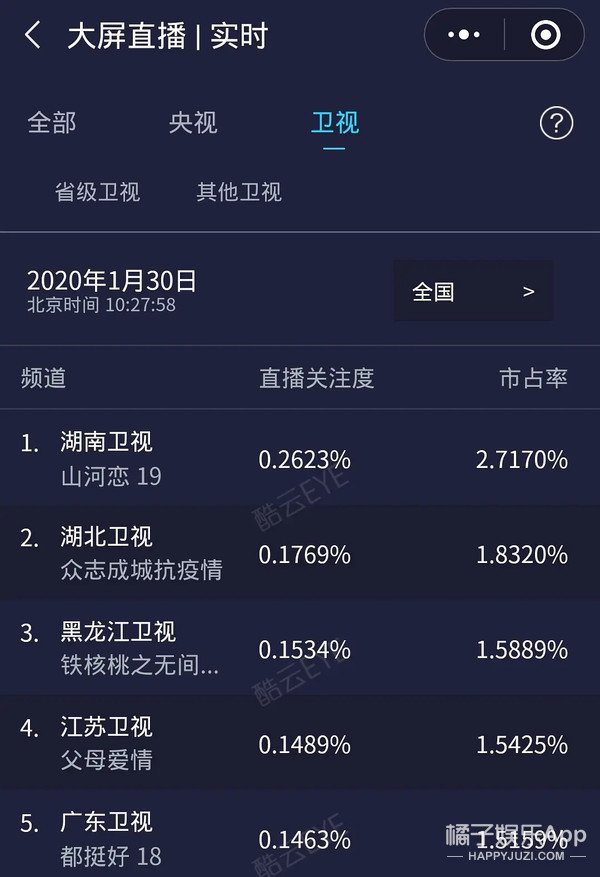
Task: Switch to the 全部 tab
Action: coord(52,123)
